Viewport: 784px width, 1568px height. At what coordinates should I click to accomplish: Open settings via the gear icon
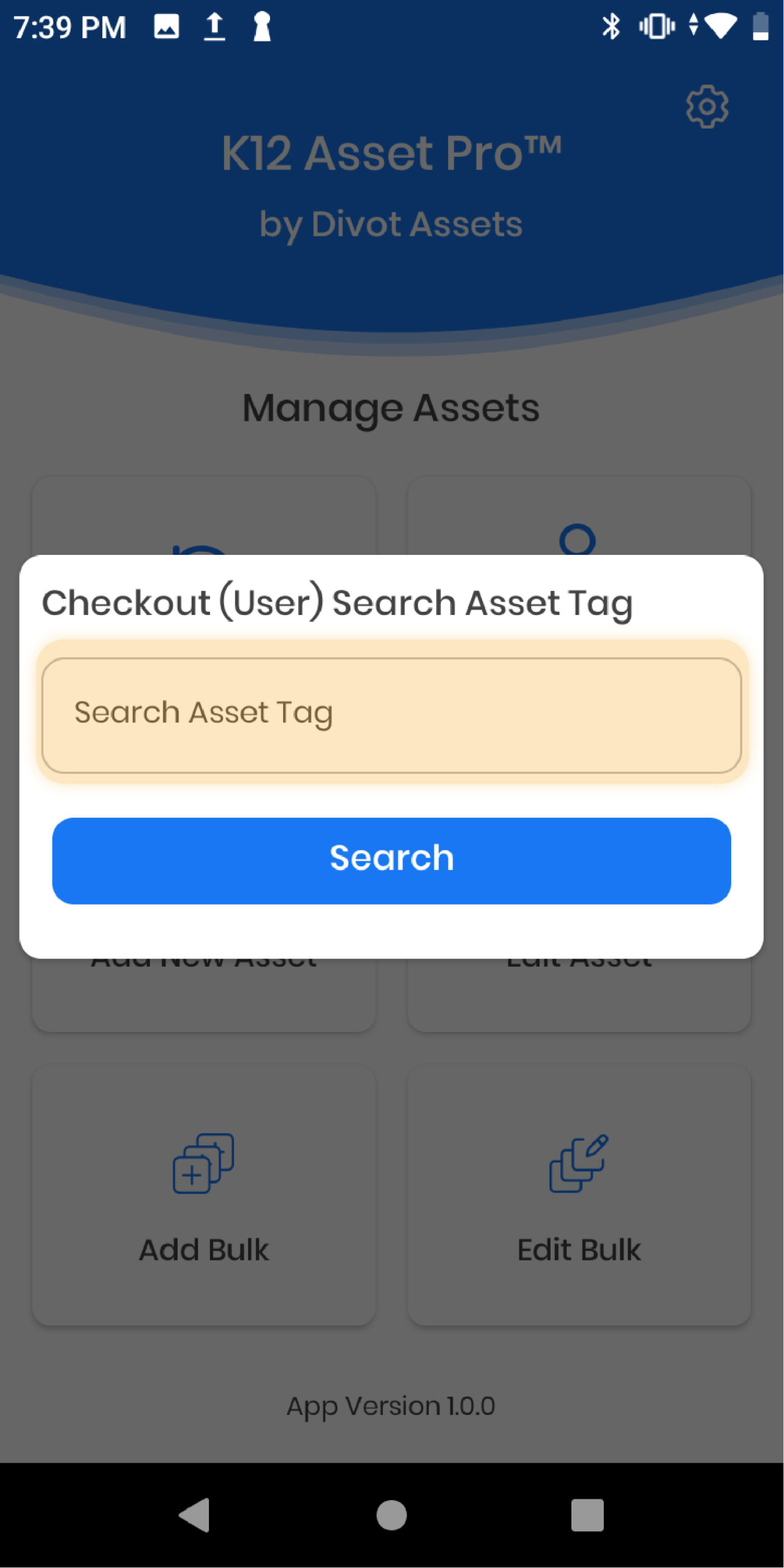click(x=707, y=107)
